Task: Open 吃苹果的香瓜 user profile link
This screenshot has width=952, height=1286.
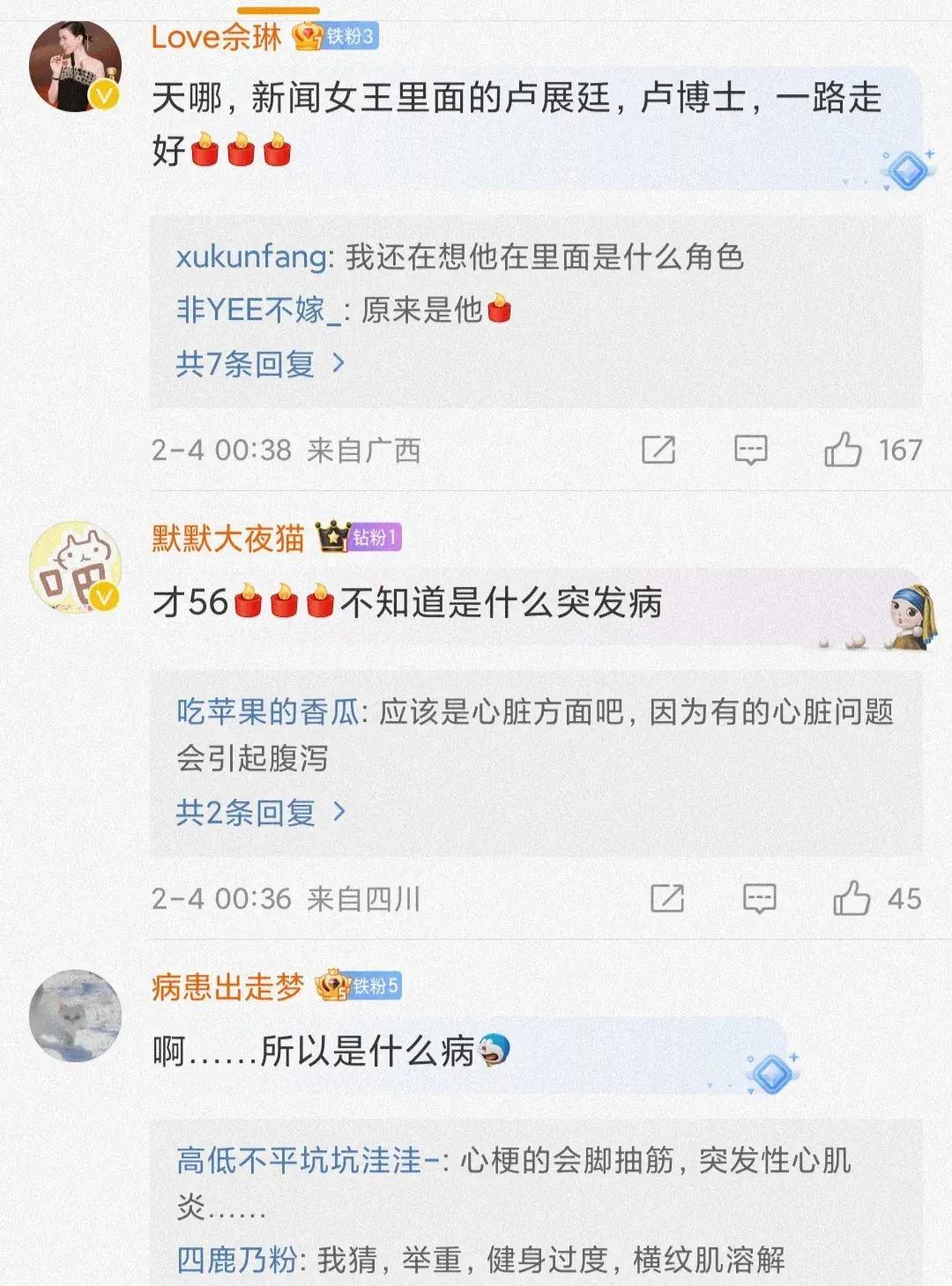Action: tap(267, 711)
